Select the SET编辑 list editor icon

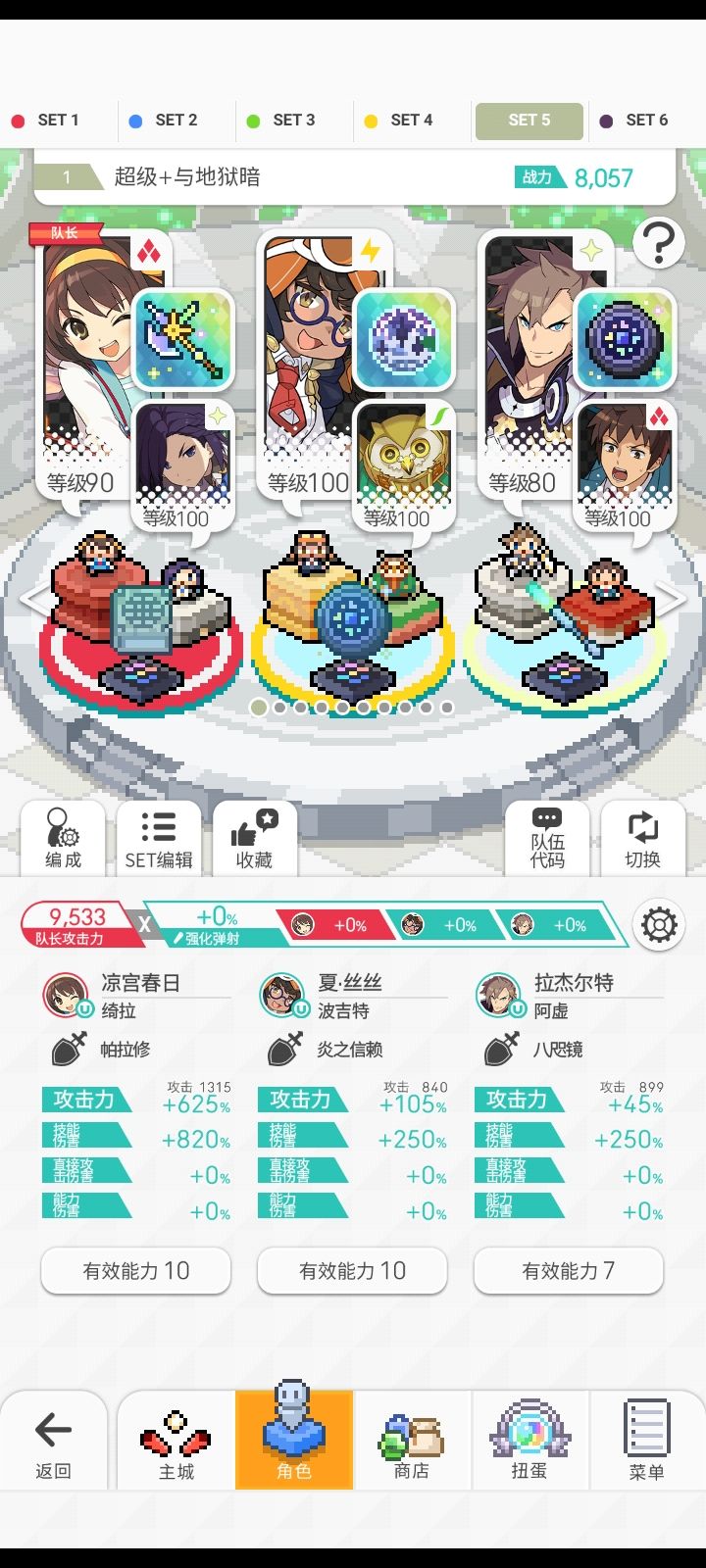click(160, 838)
